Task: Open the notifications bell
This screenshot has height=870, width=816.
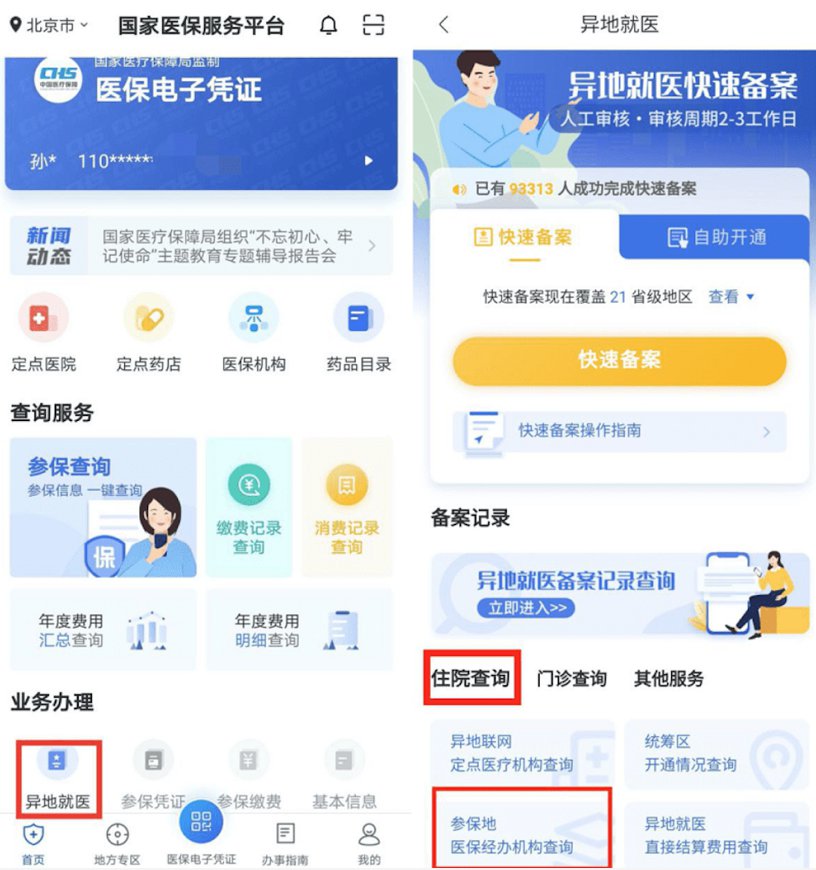Action: [328, 25]
